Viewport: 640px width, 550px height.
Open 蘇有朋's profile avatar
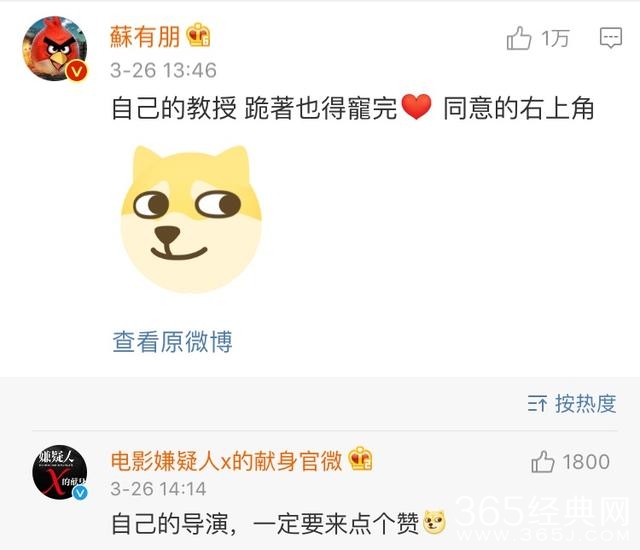click(55, 49)
